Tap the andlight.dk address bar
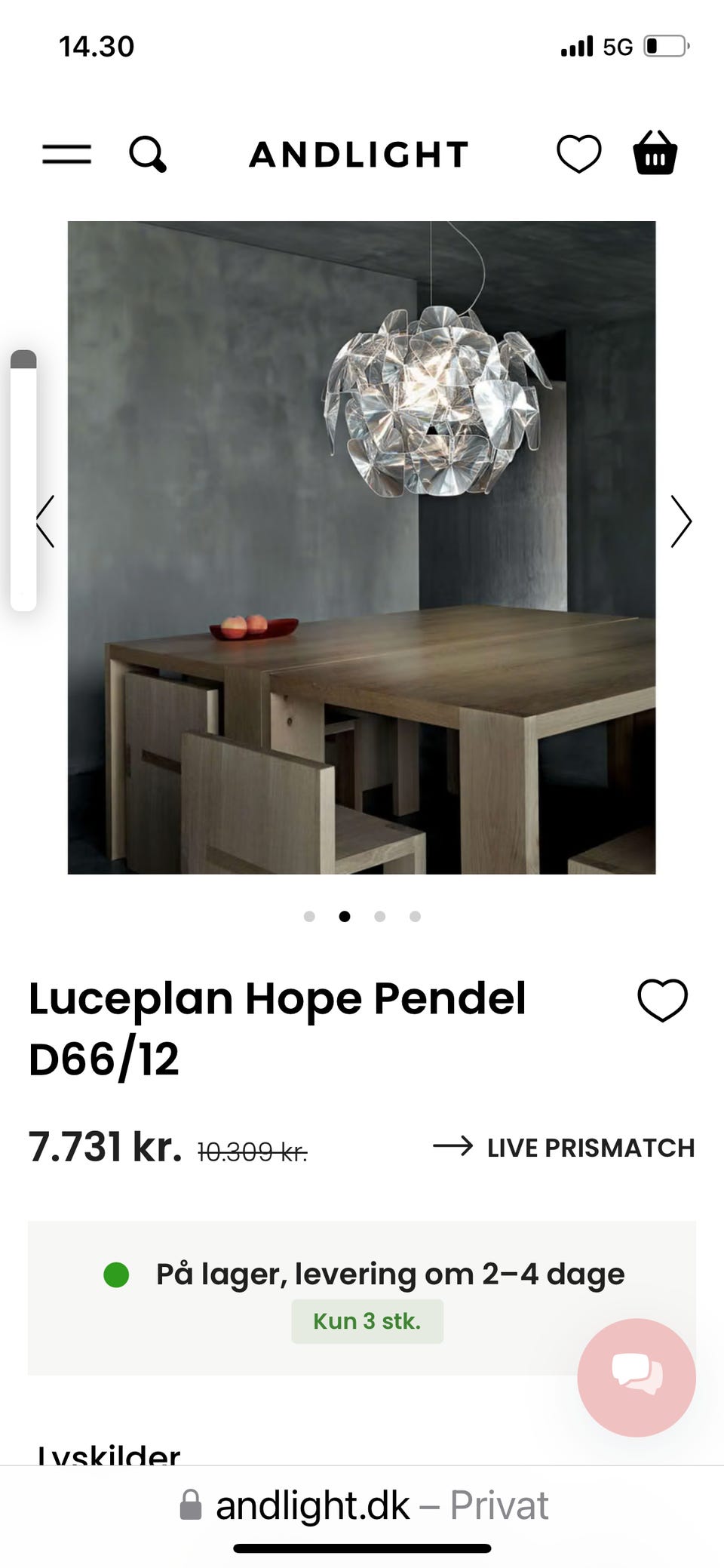The width and height of the screenshot is (724, 1568). 362,1505
